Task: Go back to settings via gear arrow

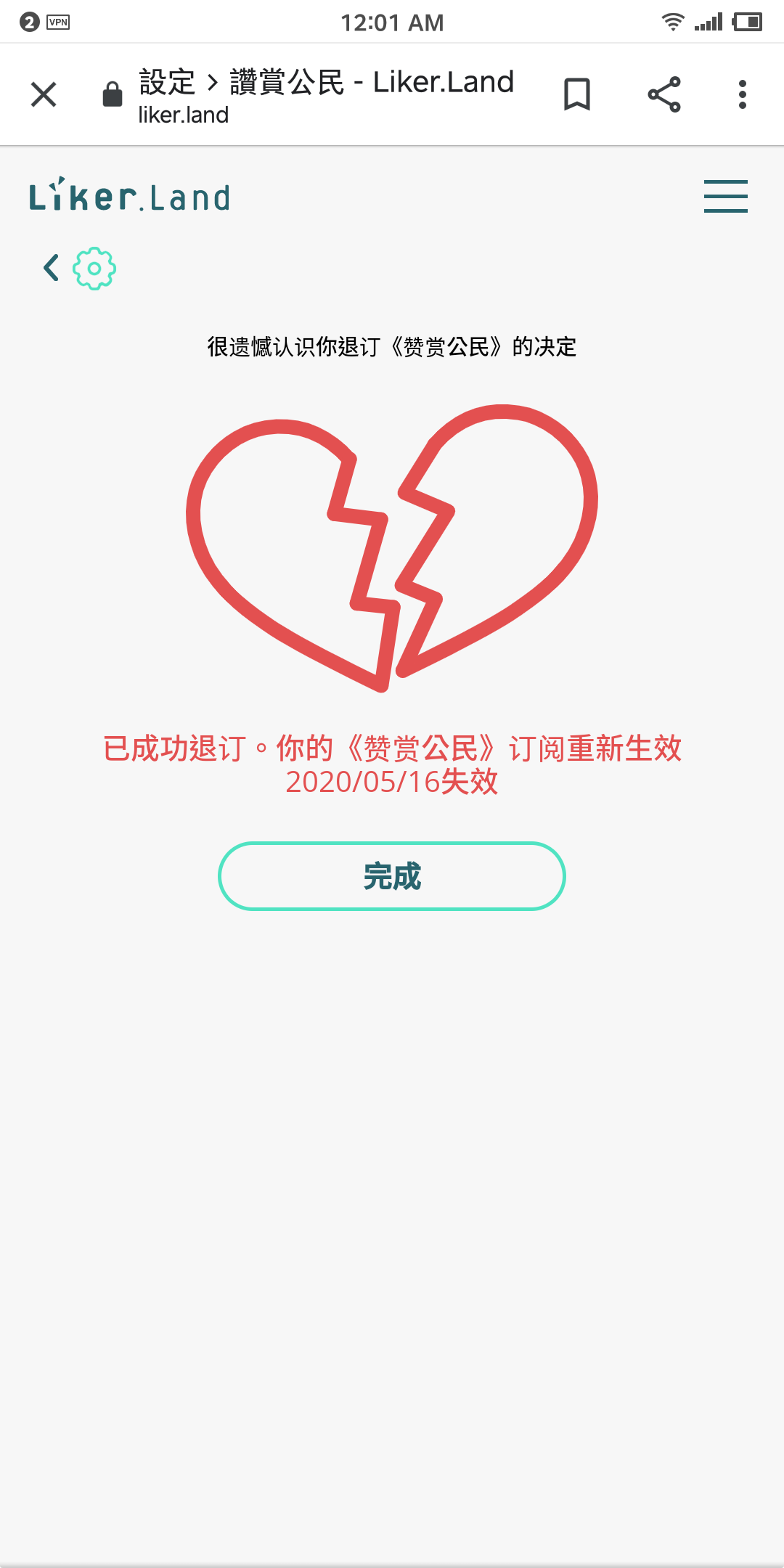Action: [80, 269]
